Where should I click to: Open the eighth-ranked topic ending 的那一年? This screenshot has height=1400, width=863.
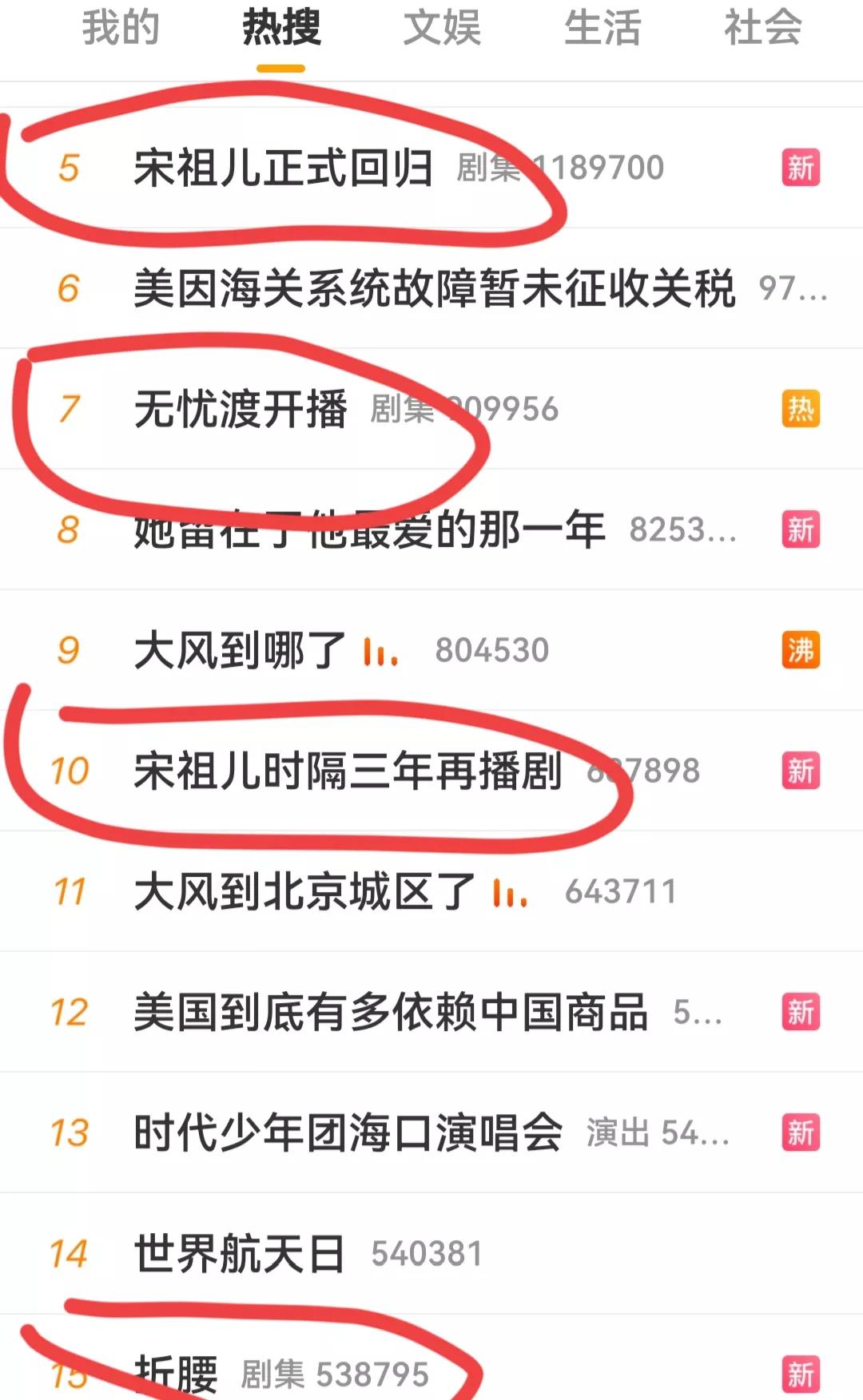point(431,529)
